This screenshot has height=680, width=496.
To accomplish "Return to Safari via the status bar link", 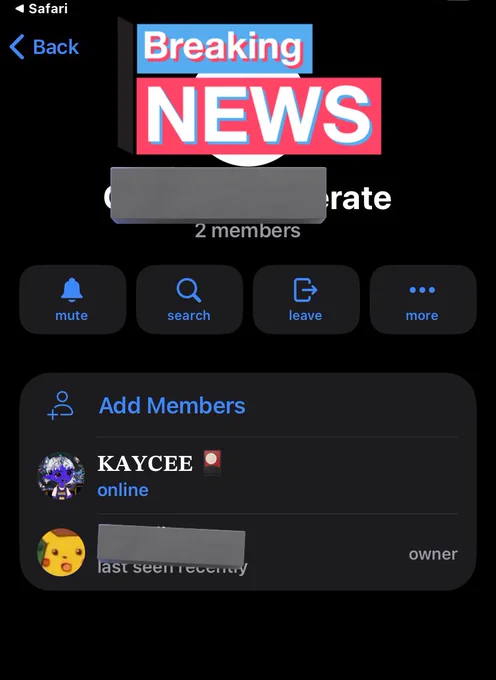I will (42, 8).
